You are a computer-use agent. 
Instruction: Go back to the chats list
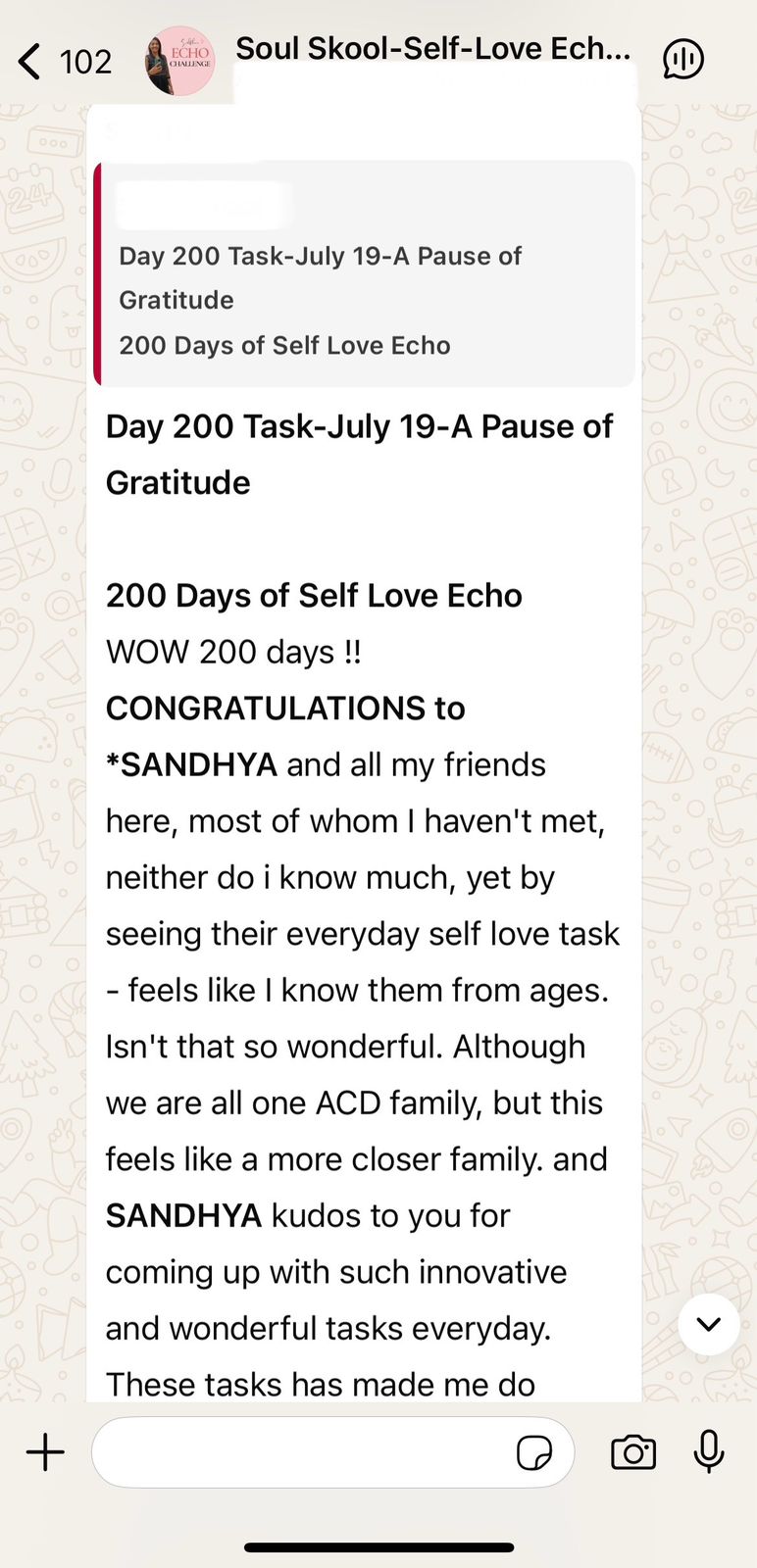coord(31,61)
